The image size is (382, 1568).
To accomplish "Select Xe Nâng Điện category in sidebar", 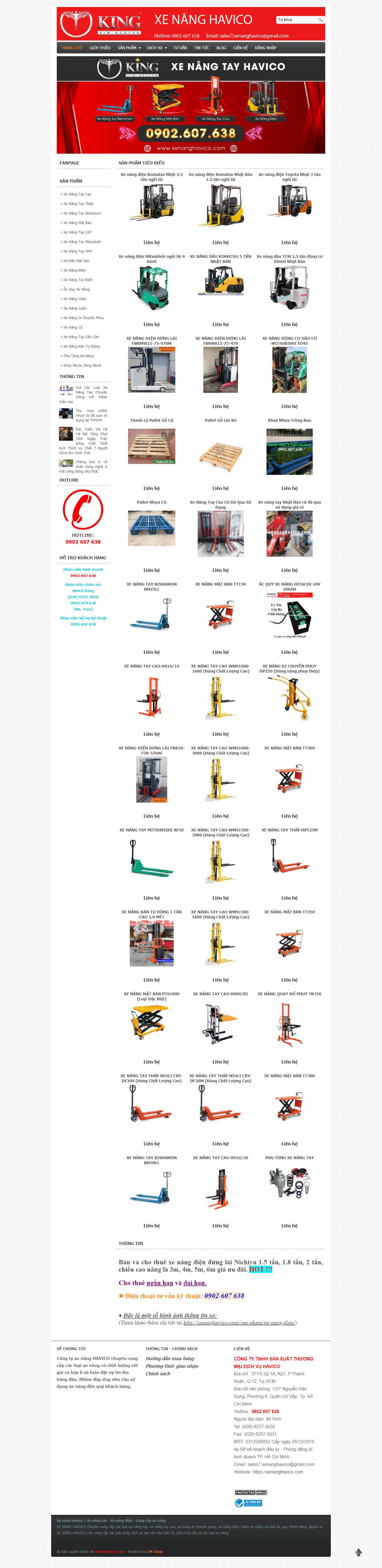I will click(74, 270).
